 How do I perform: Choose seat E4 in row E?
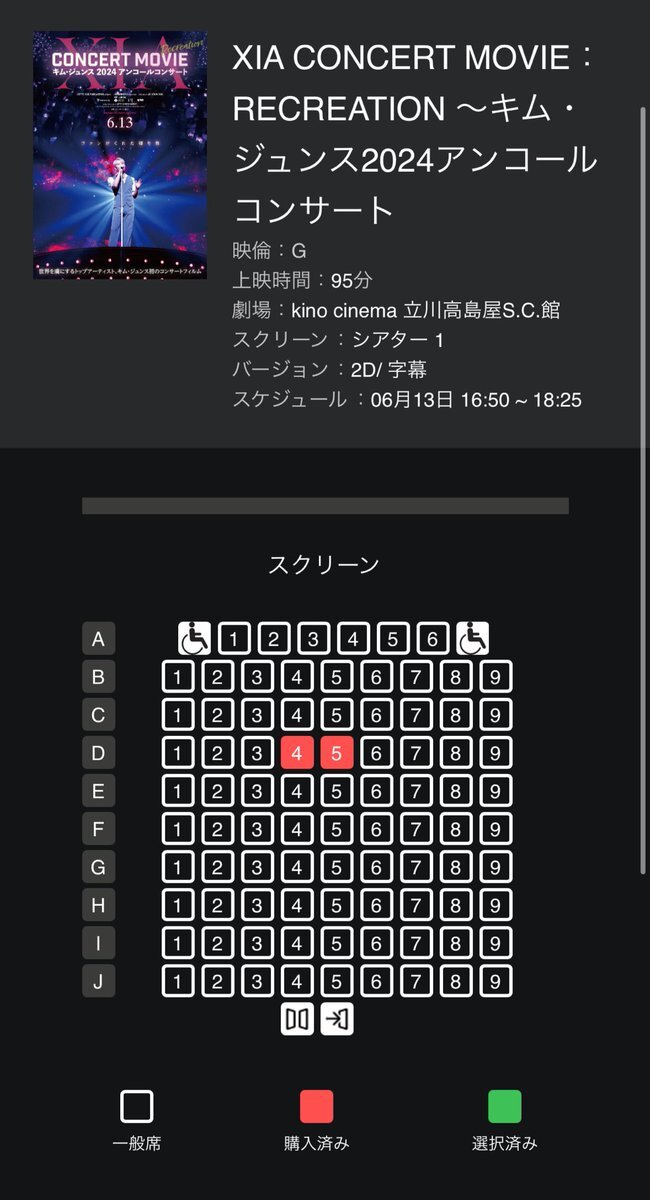point(297,791)
